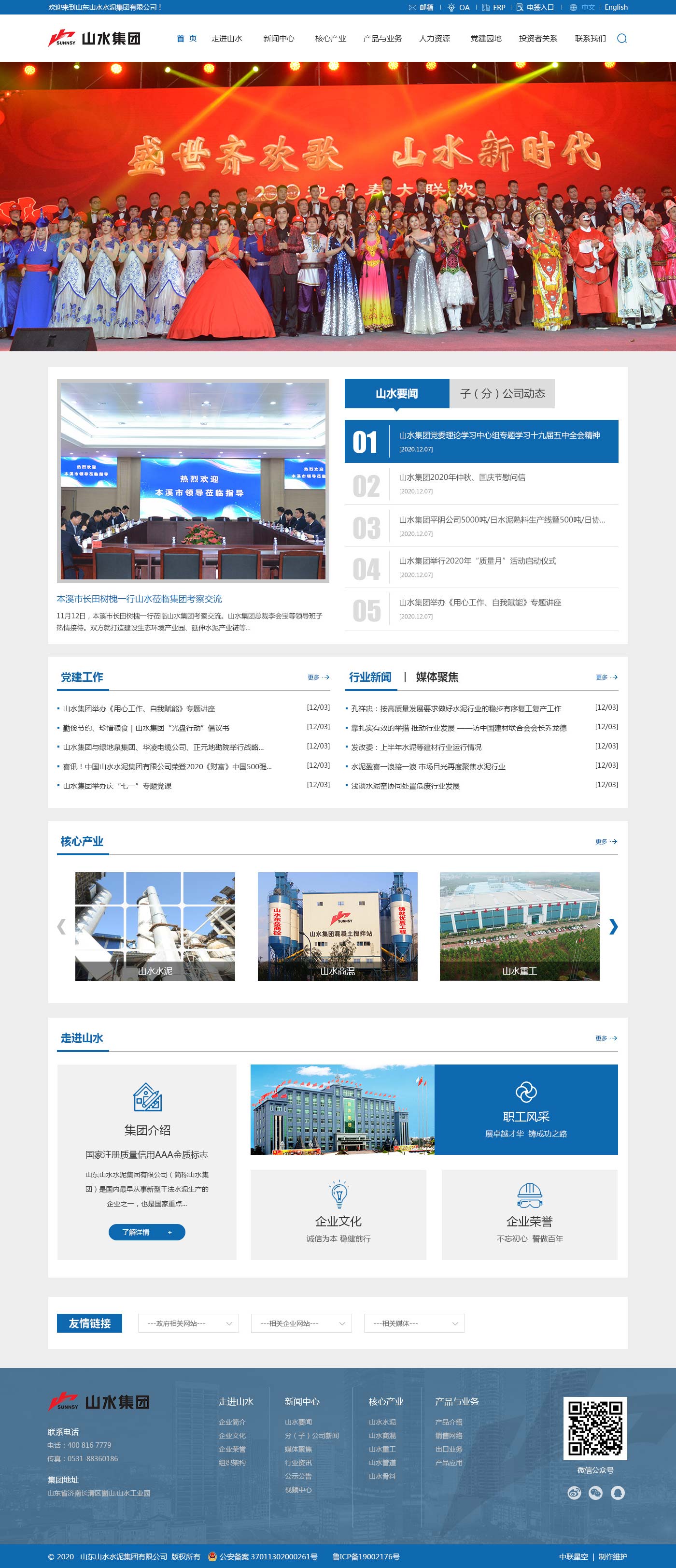This screenshot has width=676, height=1568.
Task: Expand the 相关媒体 dropdown
Action: (x=414, y=1323)
